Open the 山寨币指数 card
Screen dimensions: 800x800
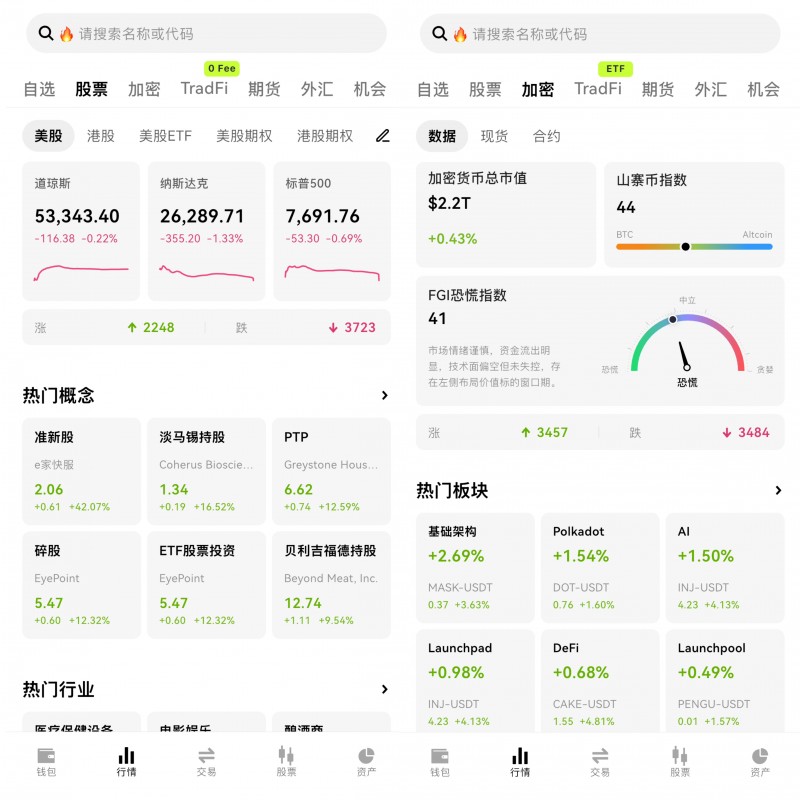coord(694,215)
